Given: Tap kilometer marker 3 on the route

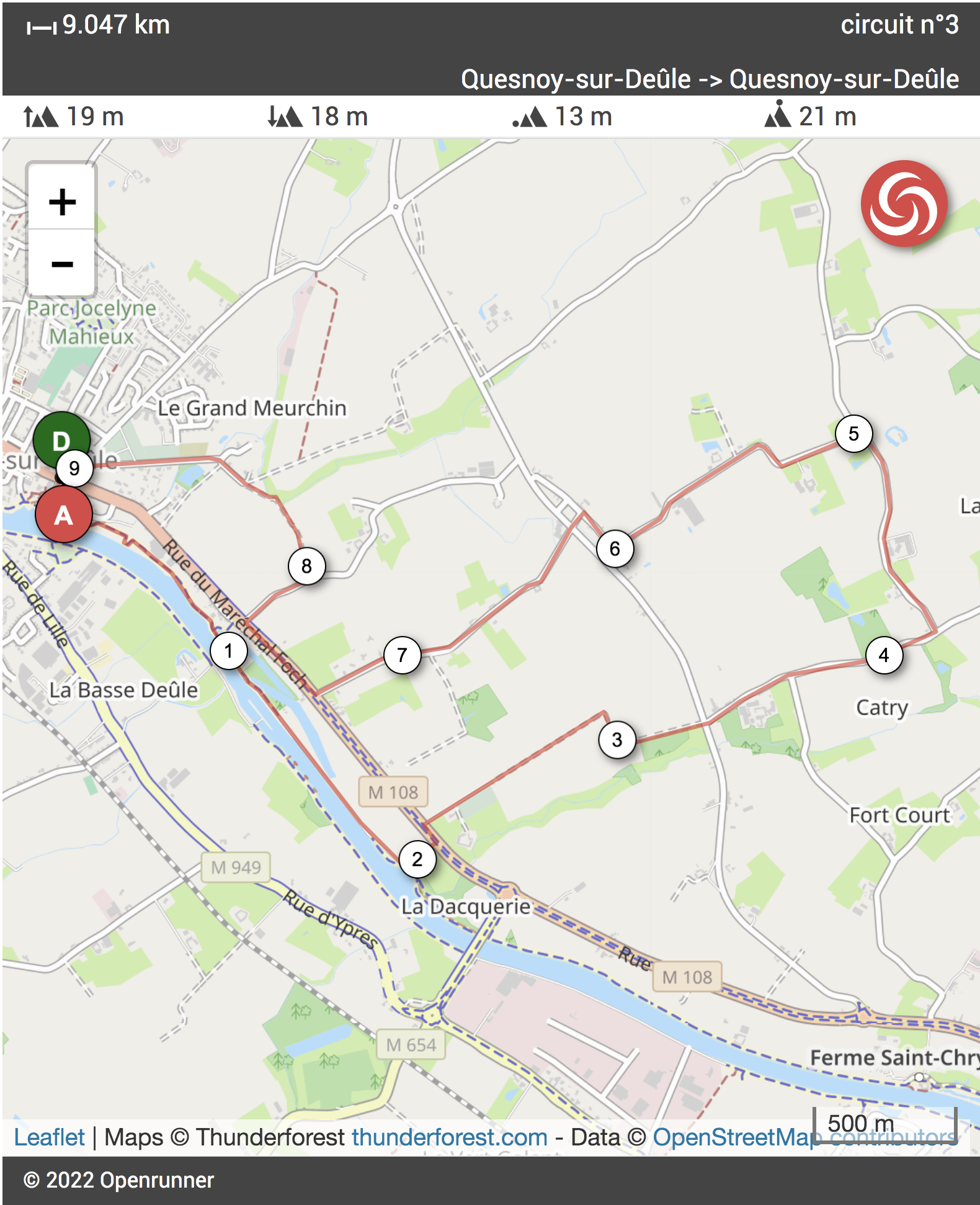Looking at the screenshot, I should click(x=617, y=740).
